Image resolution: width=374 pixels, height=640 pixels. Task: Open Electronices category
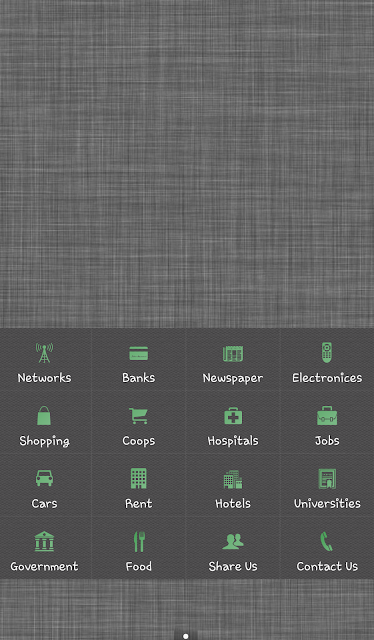327,360
